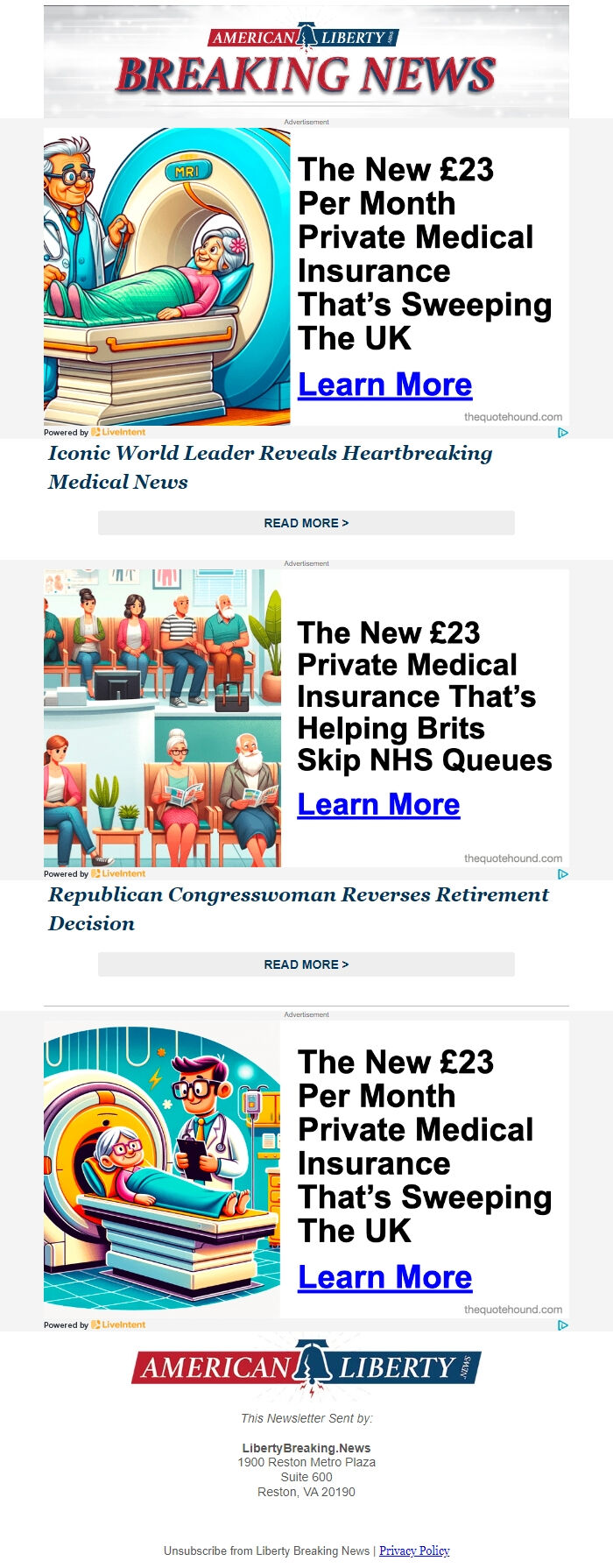This screenshot has height=1568, width=613.
Task: Open Read More under Republican Congresswoman headline
Action: (x=306, y=964)
